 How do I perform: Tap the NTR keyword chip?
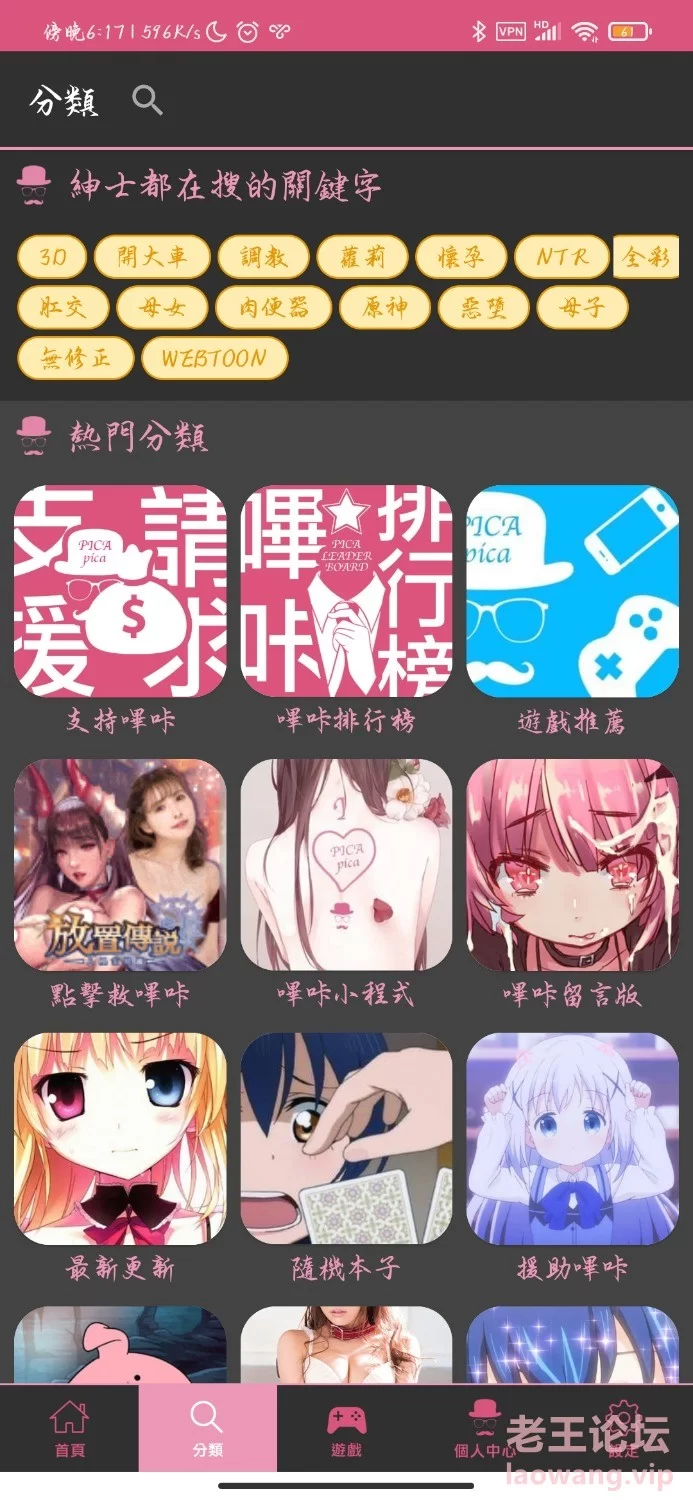coord(561,257)
